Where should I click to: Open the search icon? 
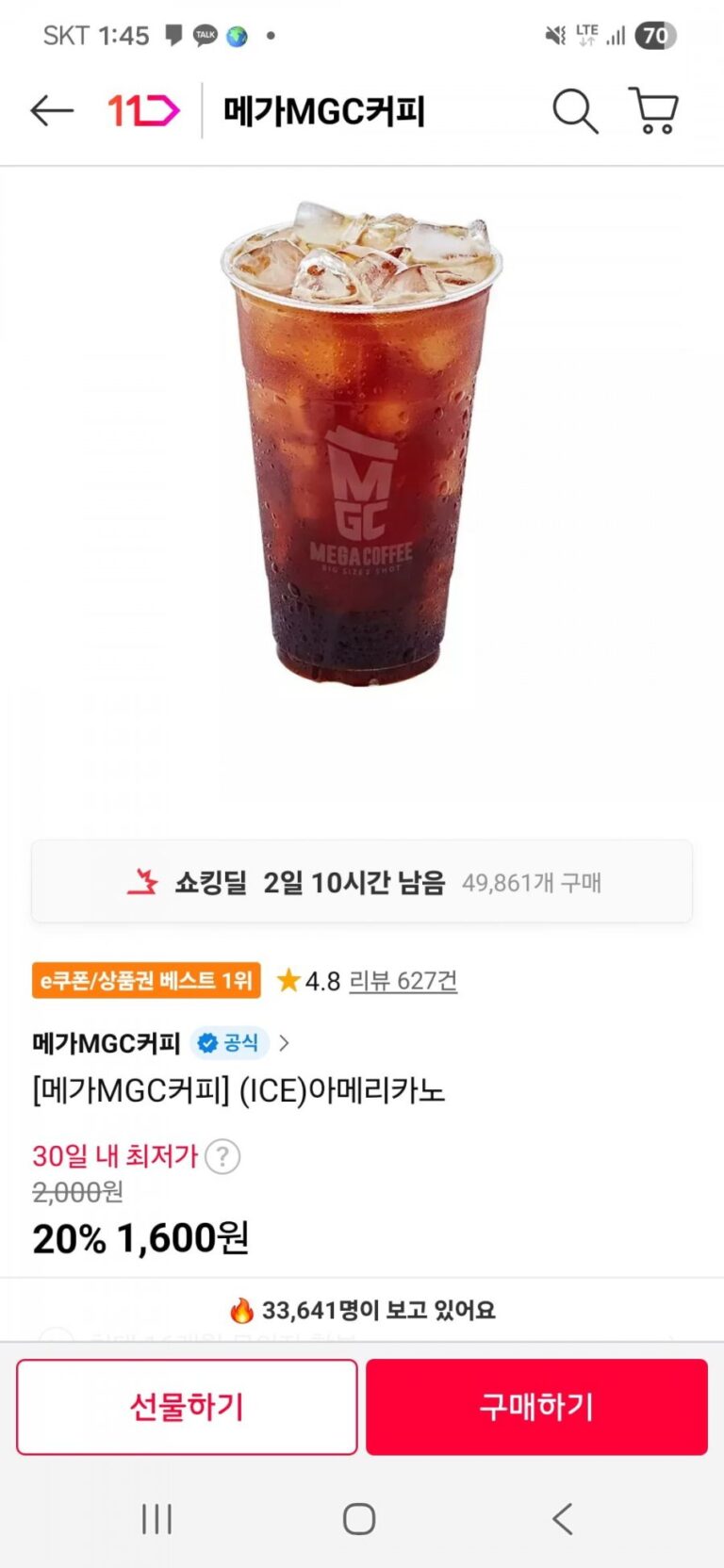574,111
